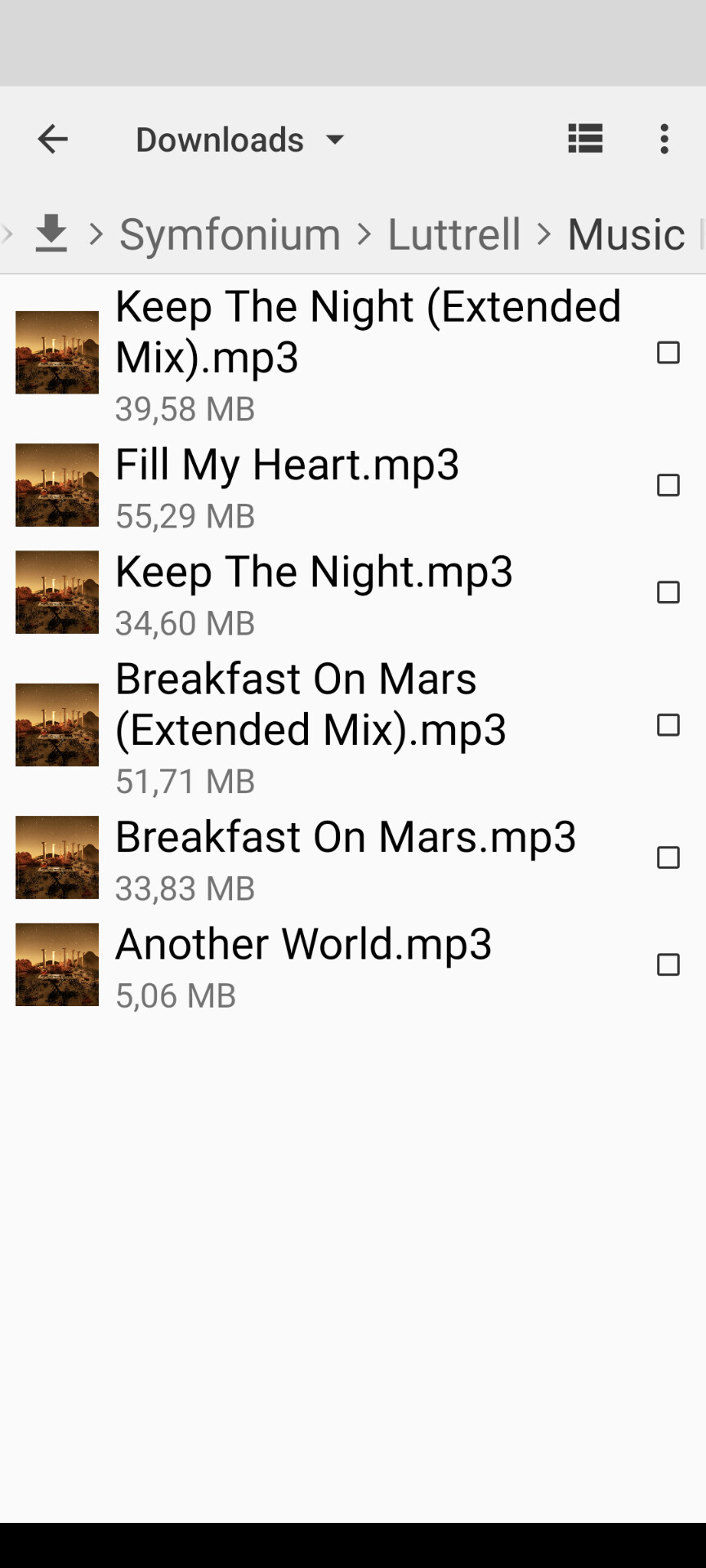706x1568 pixels.
Task: Go to the Symfonium folder breadcrumb
Action: [x=230, y=234]
